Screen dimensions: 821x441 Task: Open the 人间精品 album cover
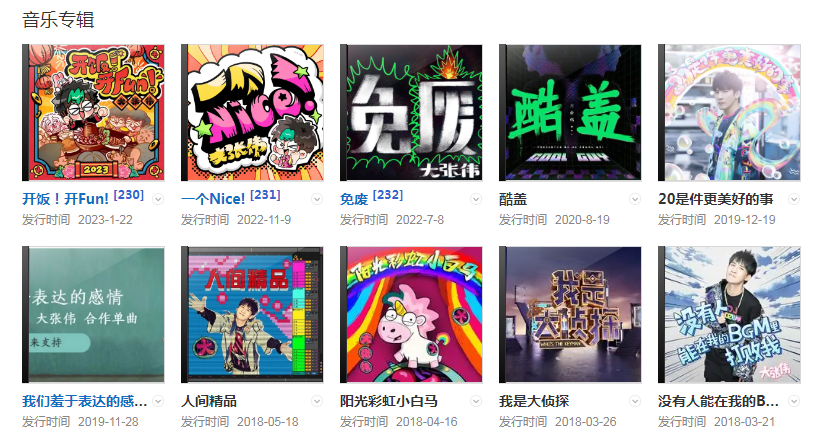tap(252, 314)
